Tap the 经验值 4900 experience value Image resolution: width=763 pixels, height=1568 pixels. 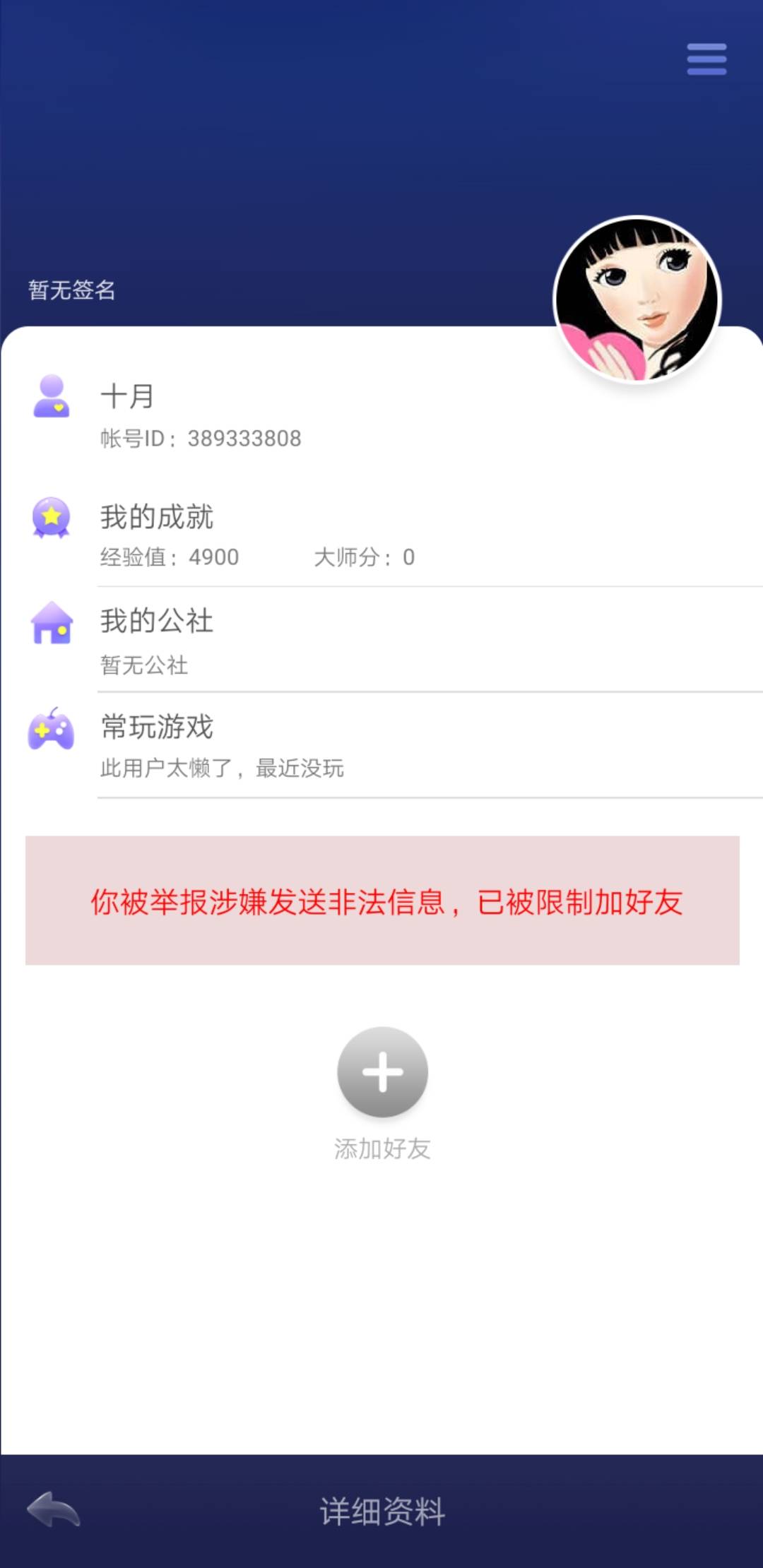(x=170, y=557)
